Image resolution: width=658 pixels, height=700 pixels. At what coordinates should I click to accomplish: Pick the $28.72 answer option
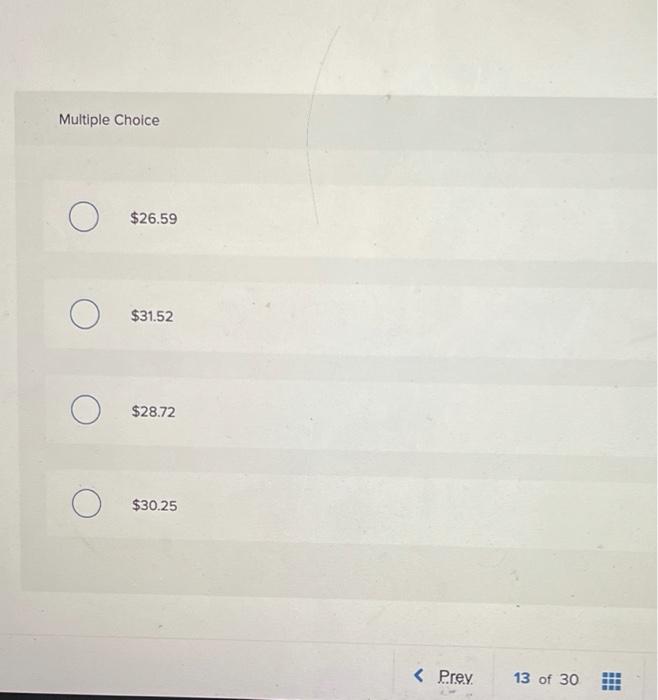coord(84,412)
